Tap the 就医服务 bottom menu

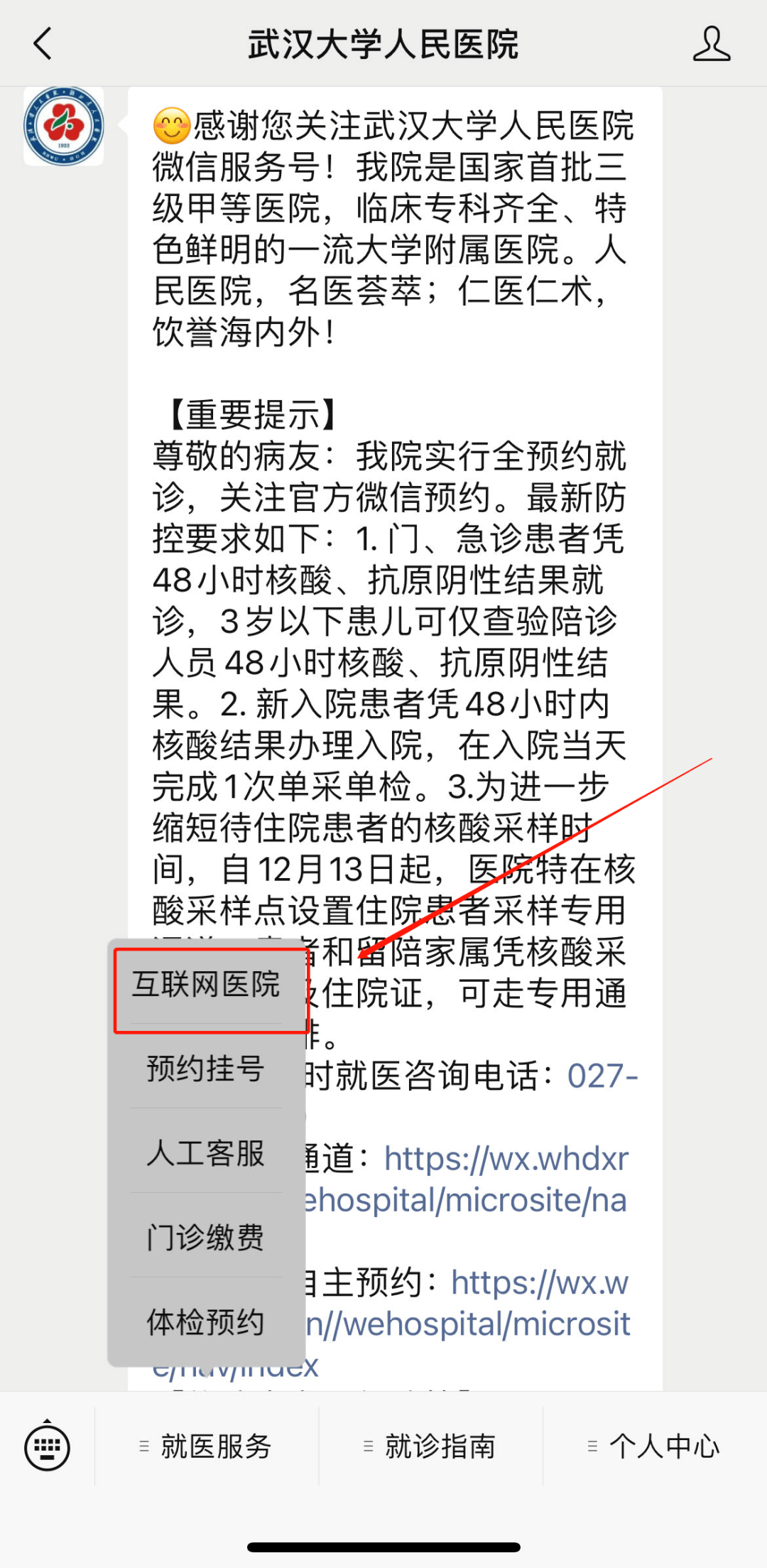tap(207, 1446)
